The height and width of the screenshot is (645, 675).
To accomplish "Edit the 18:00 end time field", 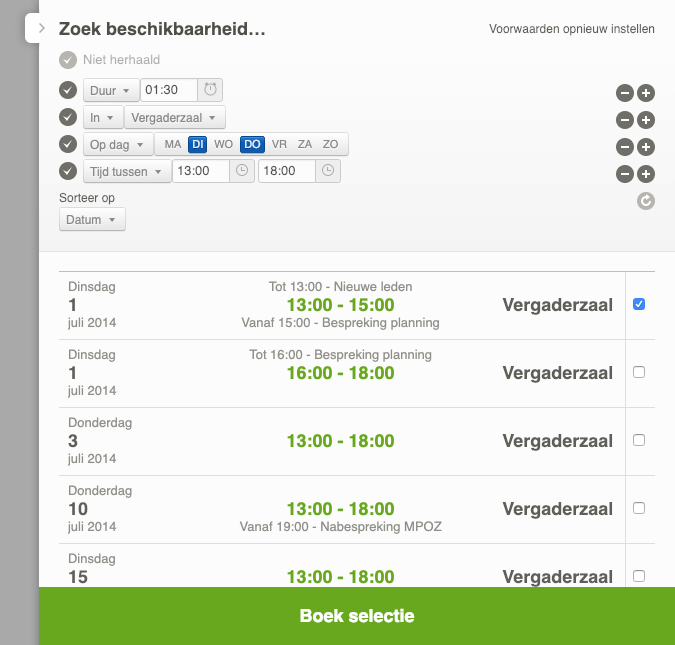I will 286,172.
